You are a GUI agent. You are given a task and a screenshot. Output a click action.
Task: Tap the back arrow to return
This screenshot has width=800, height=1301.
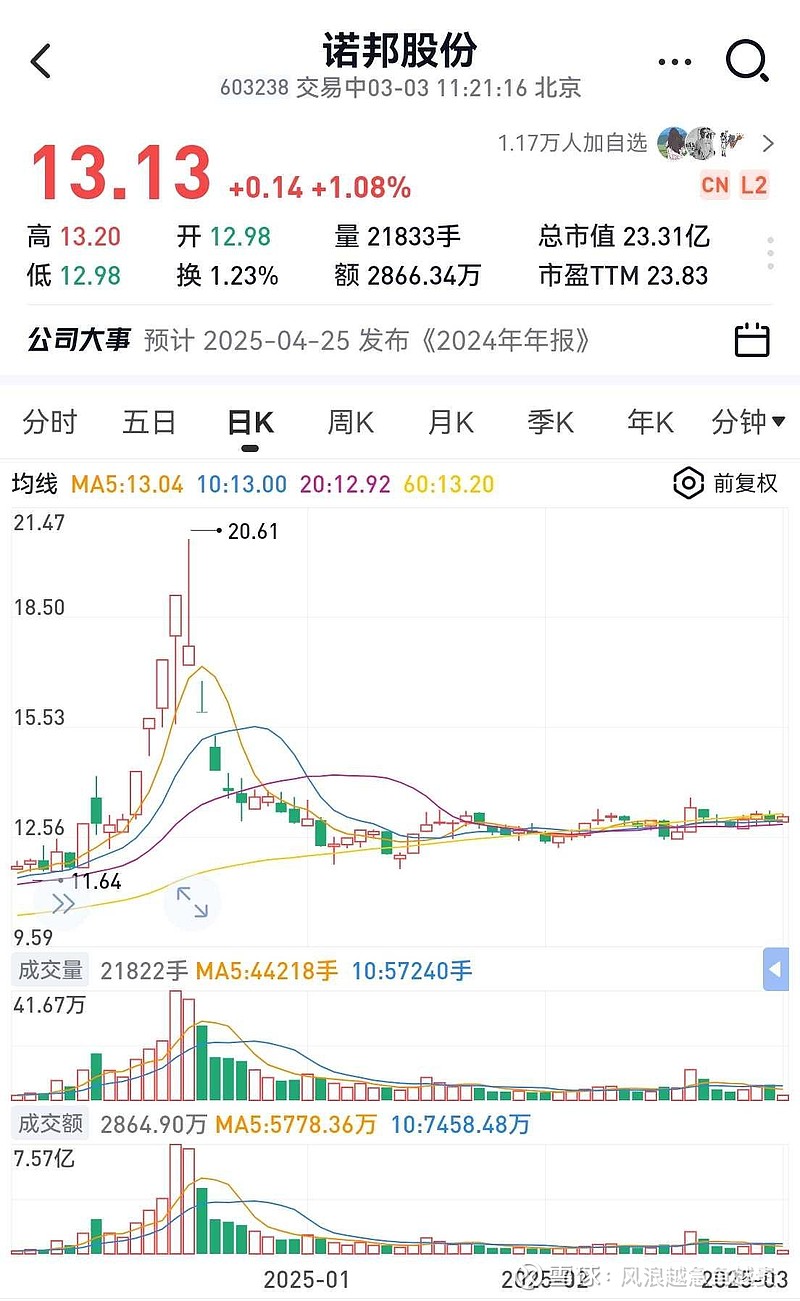pyautogui.click(x=40, y=61)
